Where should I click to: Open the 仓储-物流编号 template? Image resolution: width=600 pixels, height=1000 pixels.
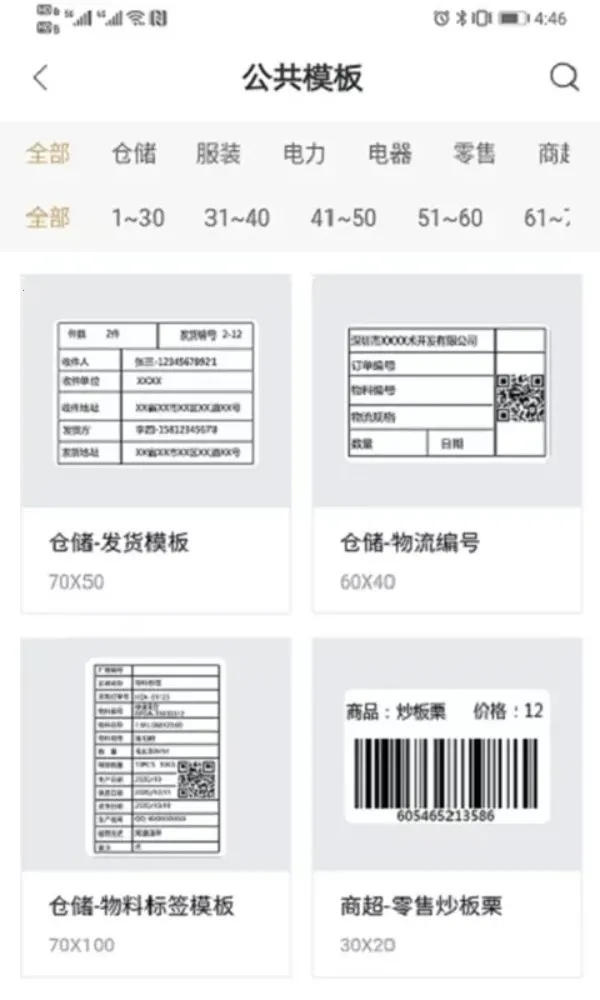(447, 443)
